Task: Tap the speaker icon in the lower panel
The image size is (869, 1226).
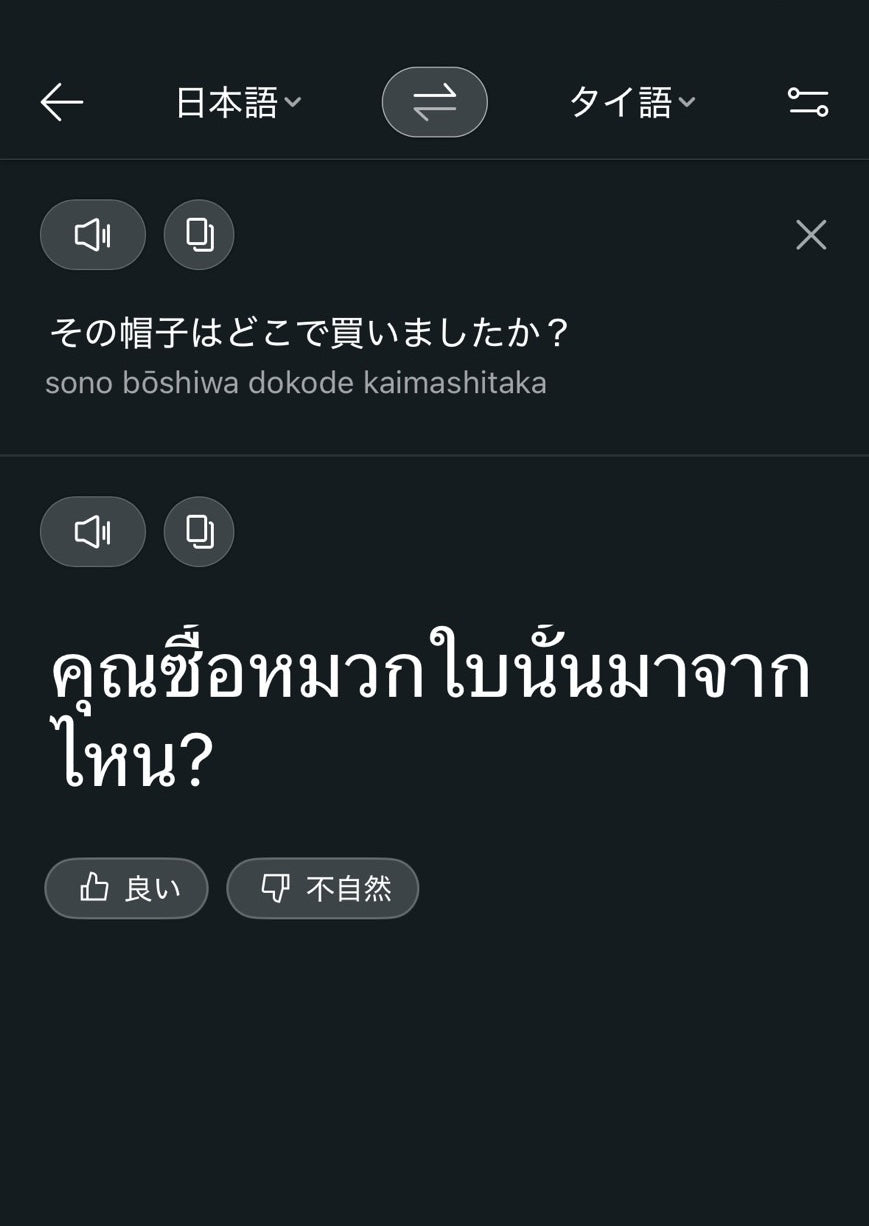Action: (92, 531)
